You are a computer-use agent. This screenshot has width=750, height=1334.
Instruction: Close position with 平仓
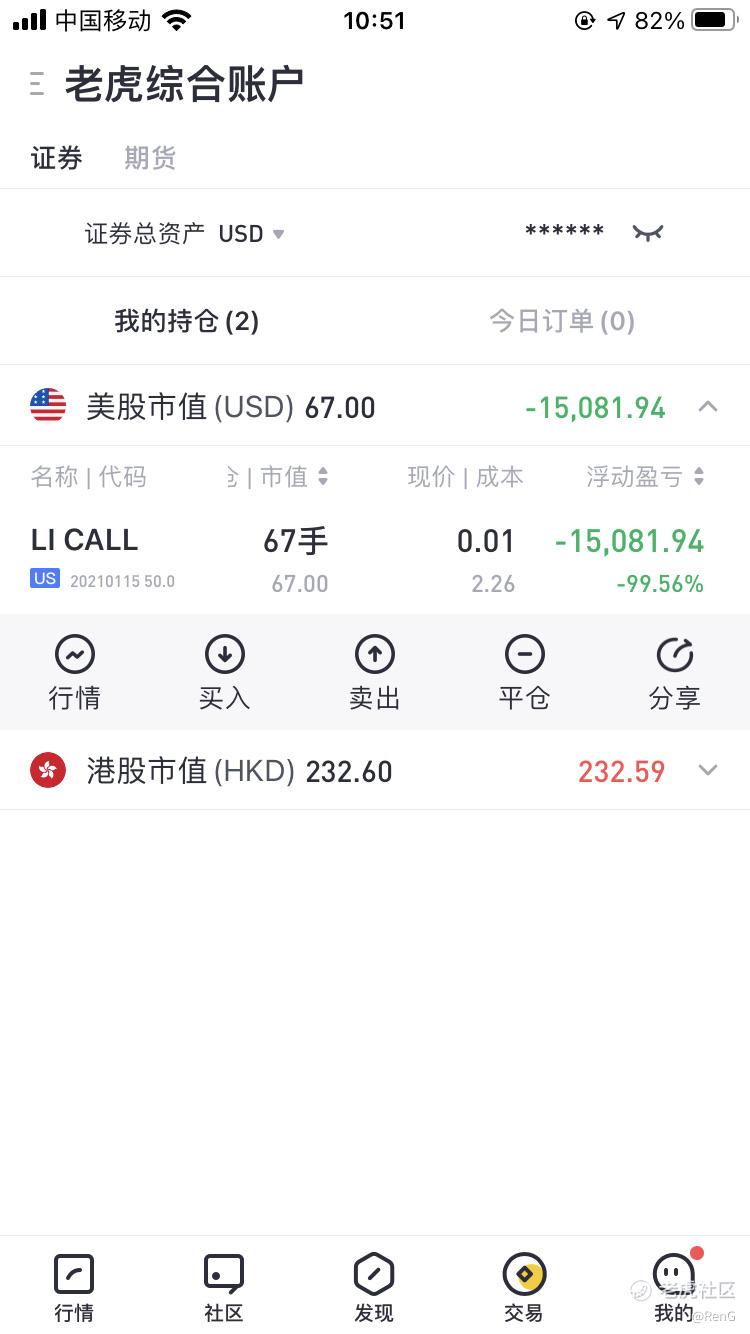coord(525,673)
